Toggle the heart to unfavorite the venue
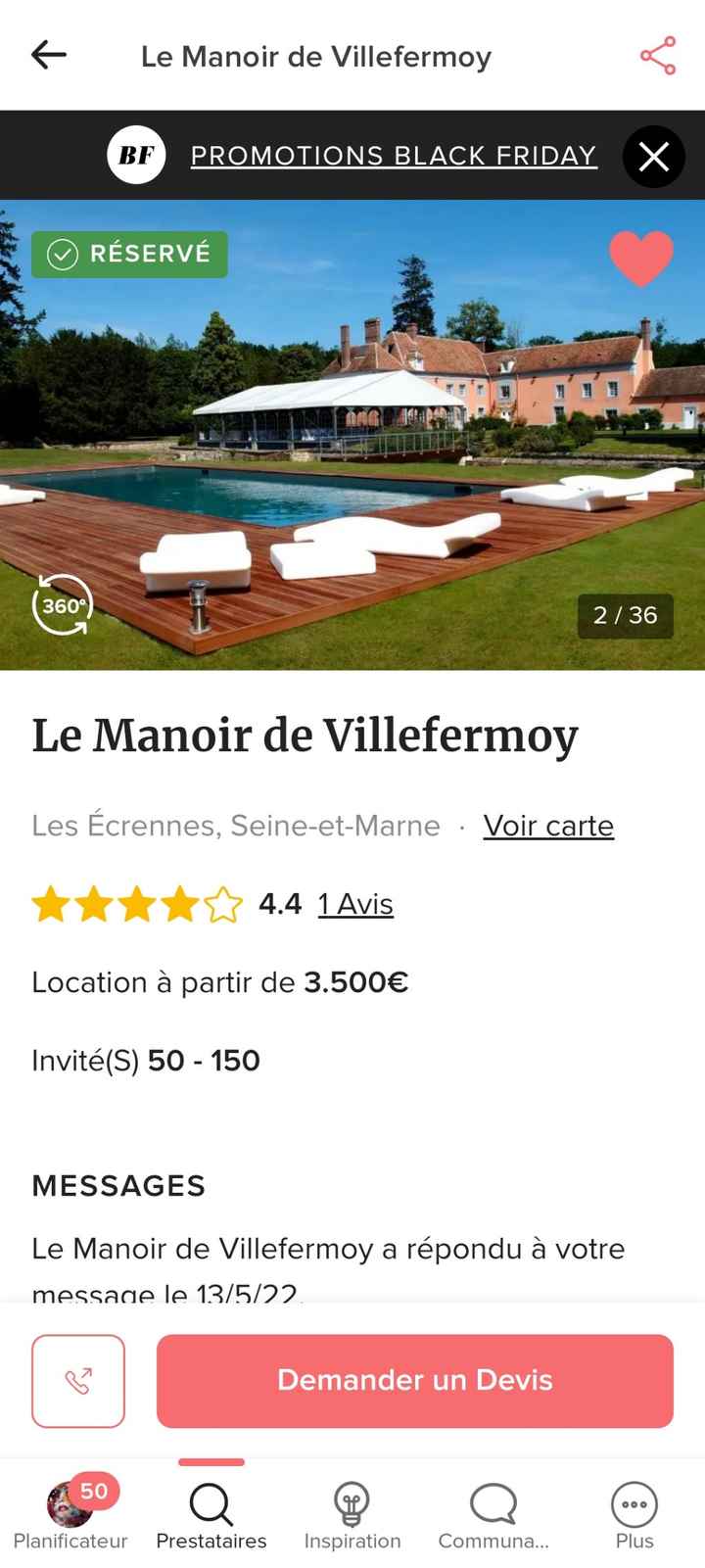This screenshot has height=1568, width=705. click(x=640, y=260)
